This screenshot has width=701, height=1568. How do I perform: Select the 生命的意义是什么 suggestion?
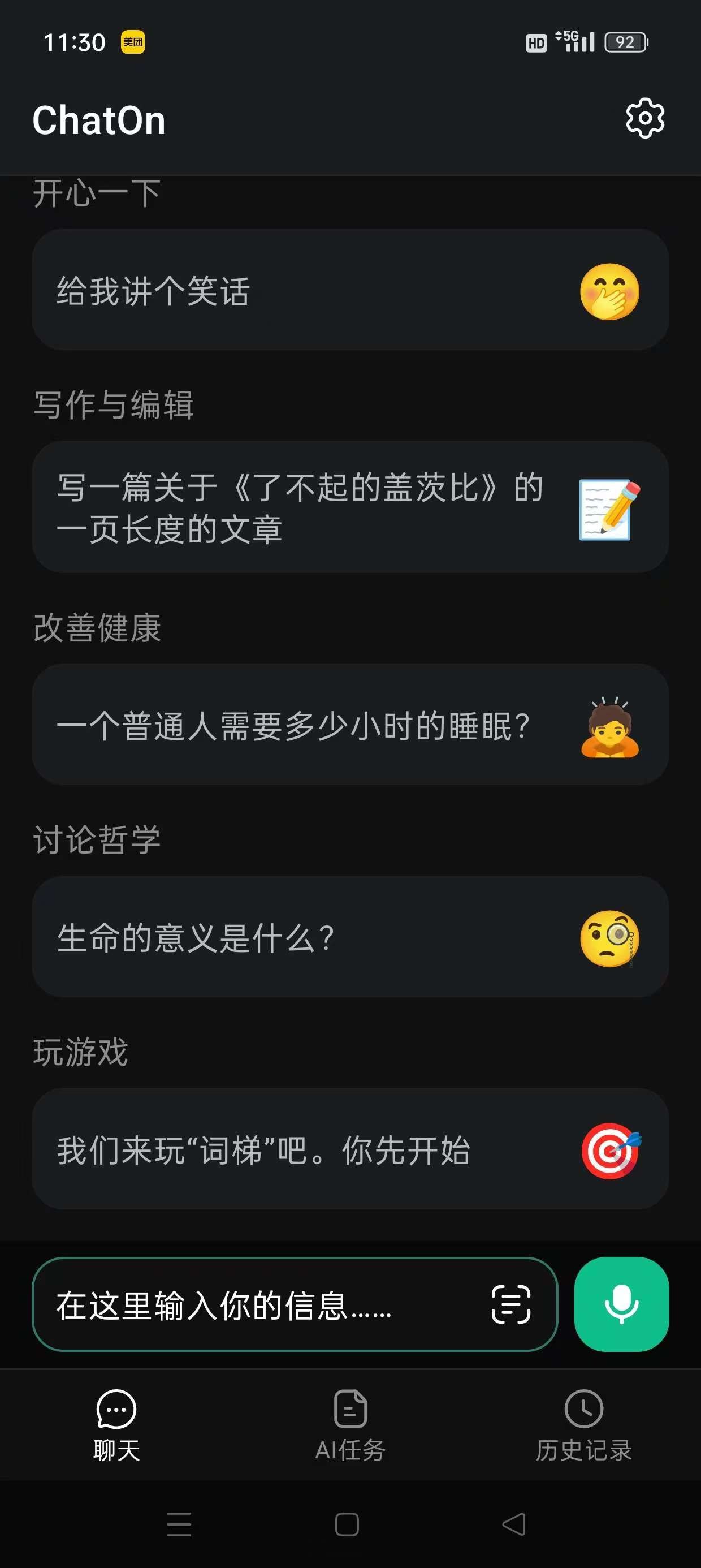coord(274,938)
